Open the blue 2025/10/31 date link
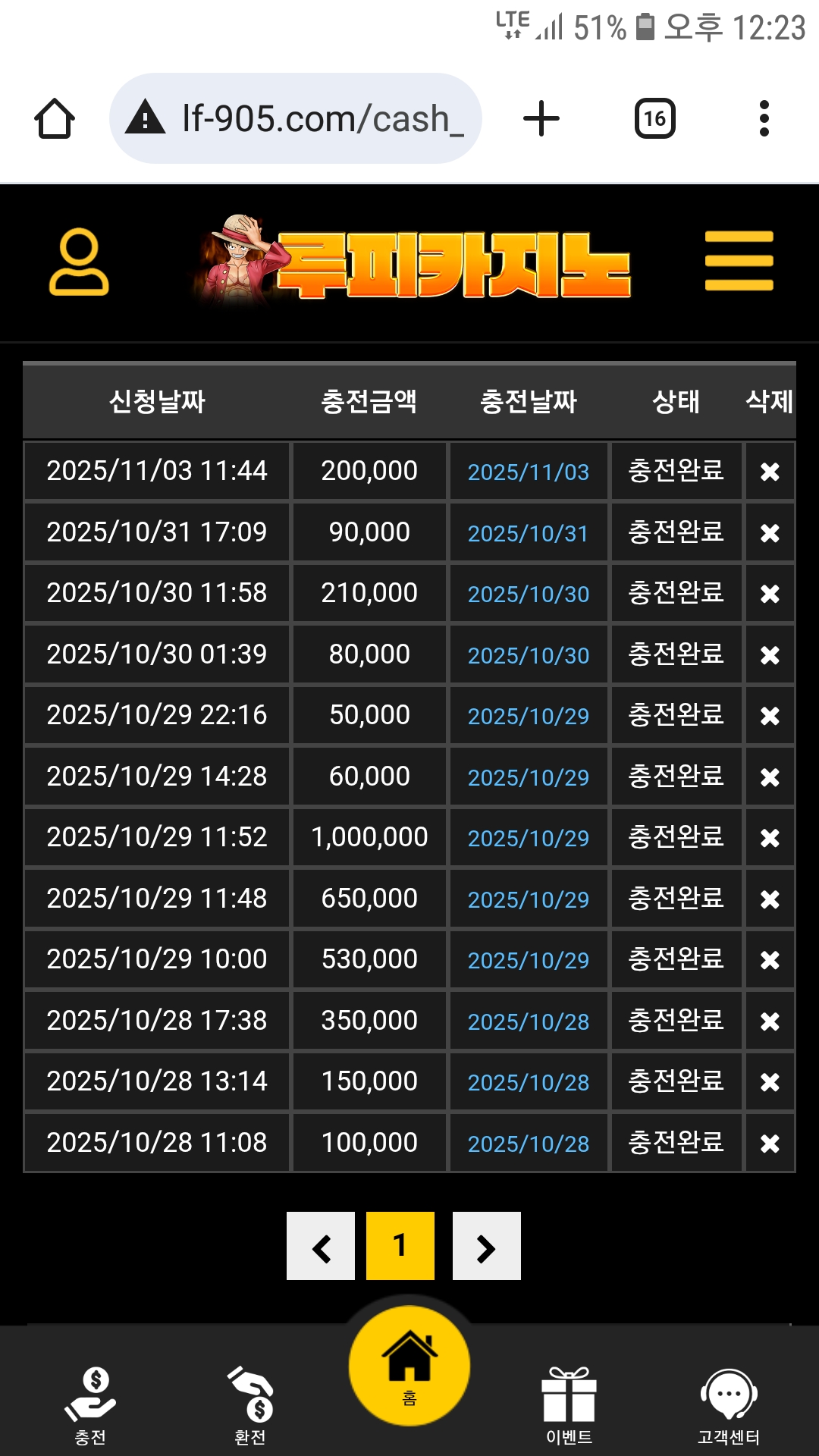Image resolution: width=819 pixels, height=1456 pixels. 529,532
